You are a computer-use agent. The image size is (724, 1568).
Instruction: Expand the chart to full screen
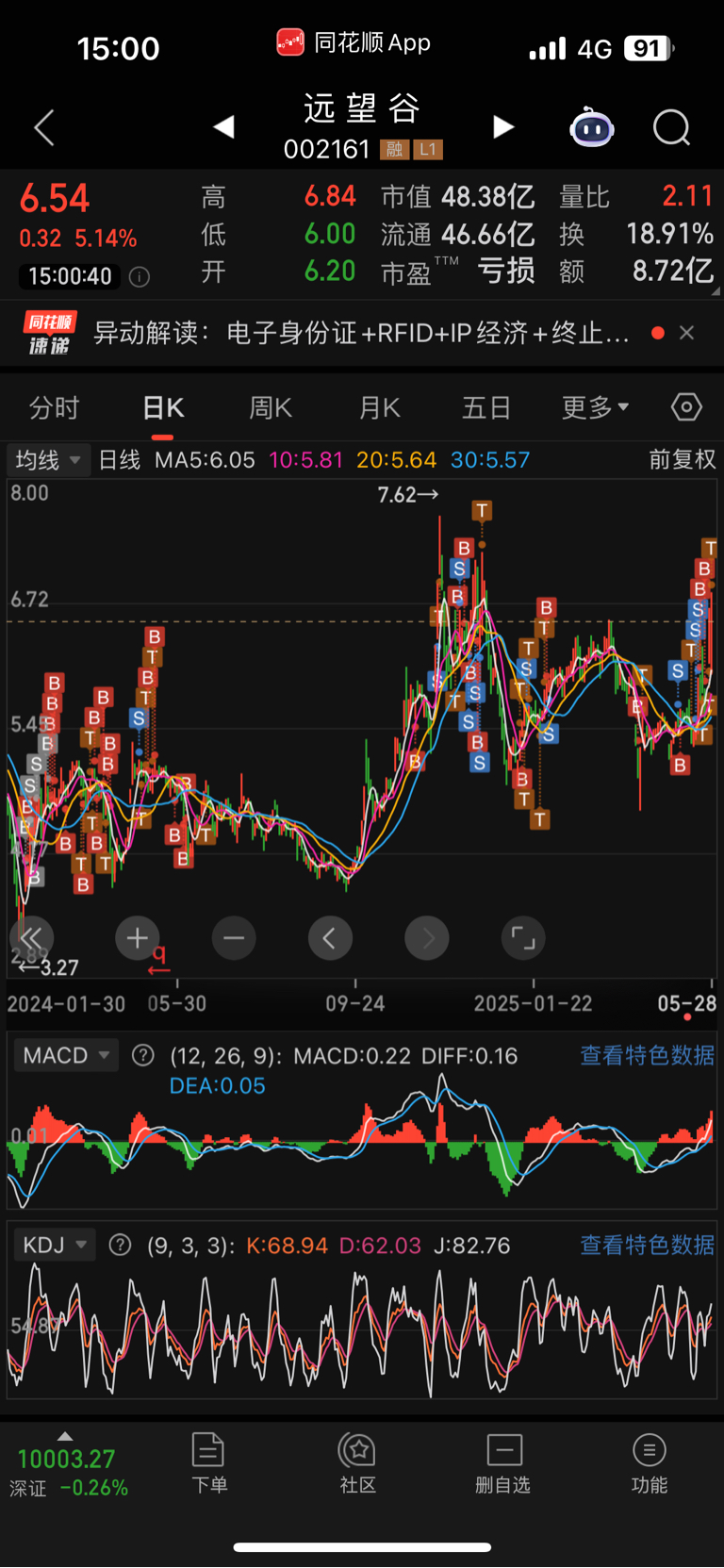523,938
